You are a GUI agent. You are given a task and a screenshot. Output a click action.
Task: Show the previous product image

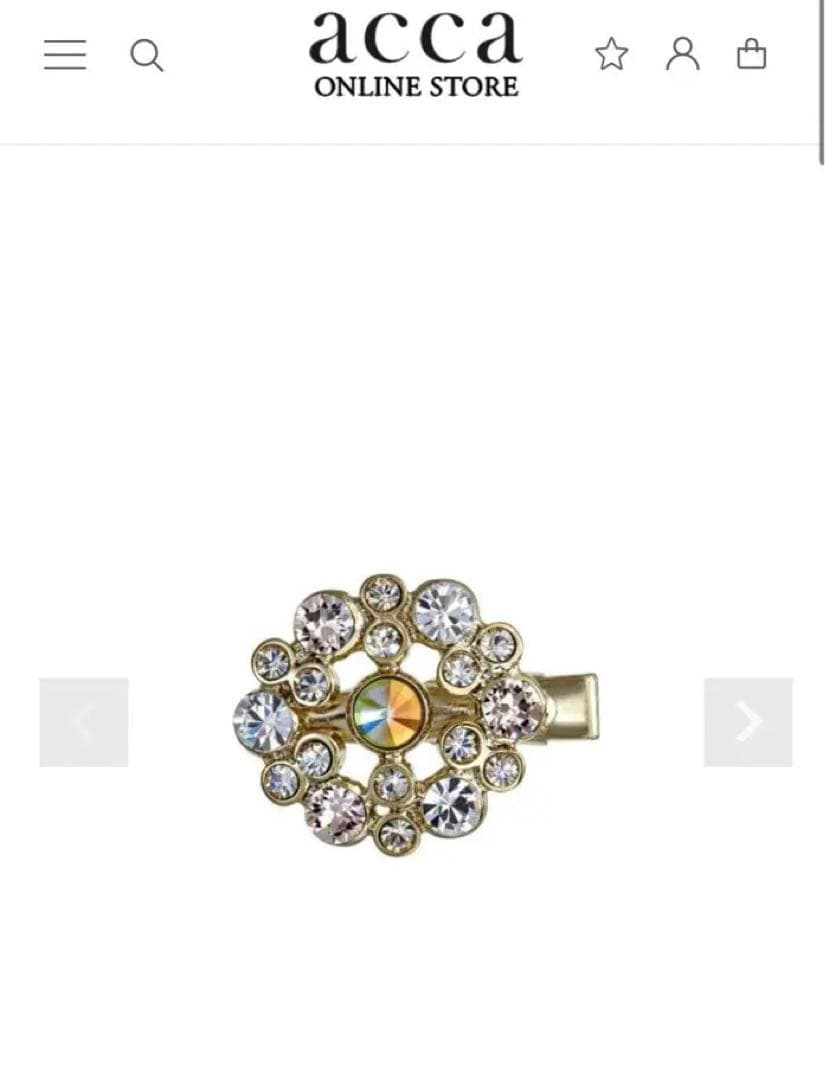(84, 722)
